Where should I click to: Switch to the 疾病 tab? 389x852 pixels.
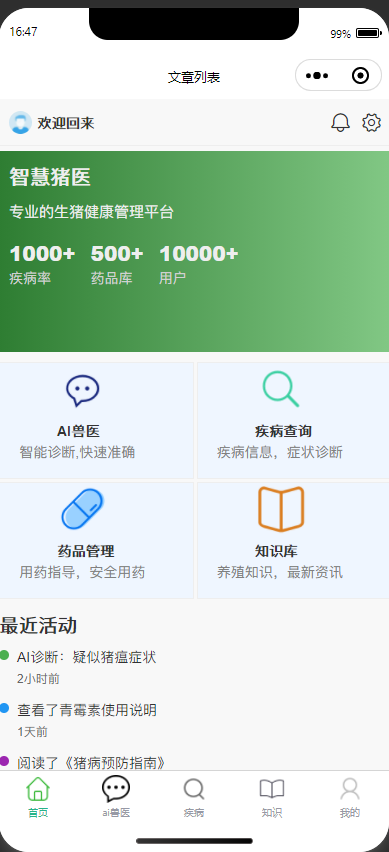coord(194,797)
